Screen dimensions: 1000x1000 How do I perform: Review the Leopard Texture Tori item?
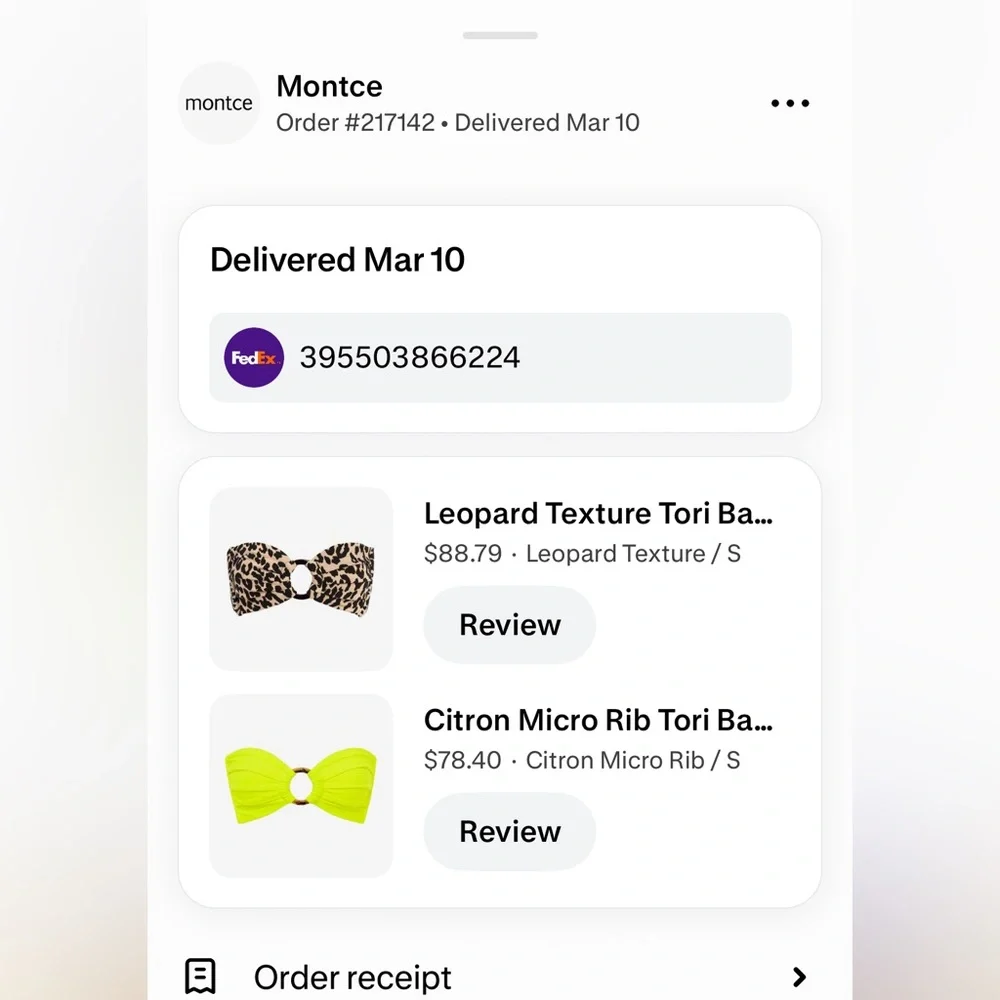click(x=509, y=625)
